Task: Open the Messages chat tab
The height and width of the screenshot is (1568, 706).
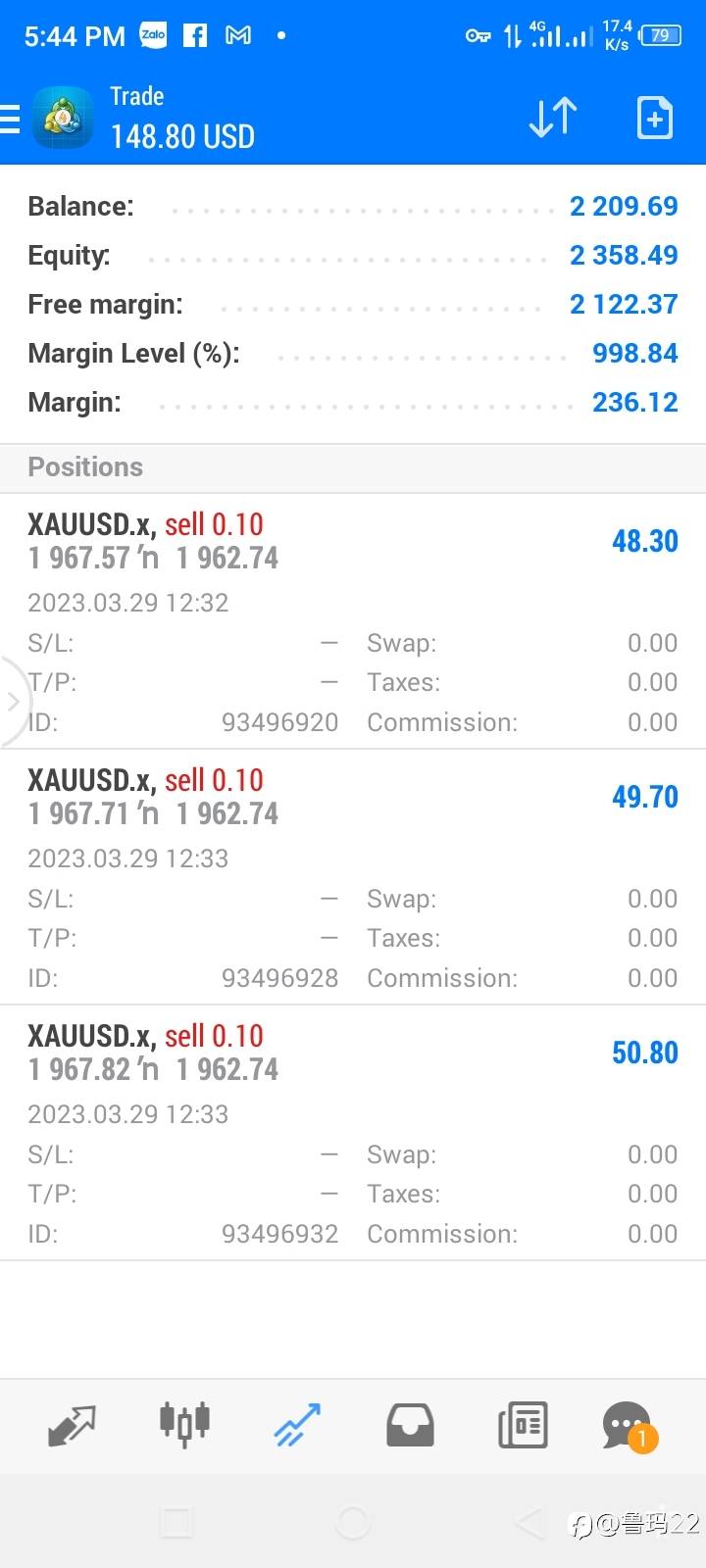Action: point(629,1427)
